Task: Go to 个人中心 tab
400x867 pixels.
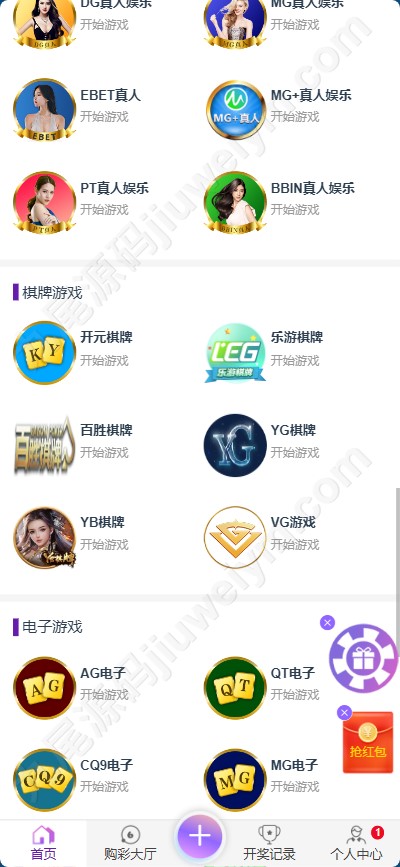Action: 356,843
